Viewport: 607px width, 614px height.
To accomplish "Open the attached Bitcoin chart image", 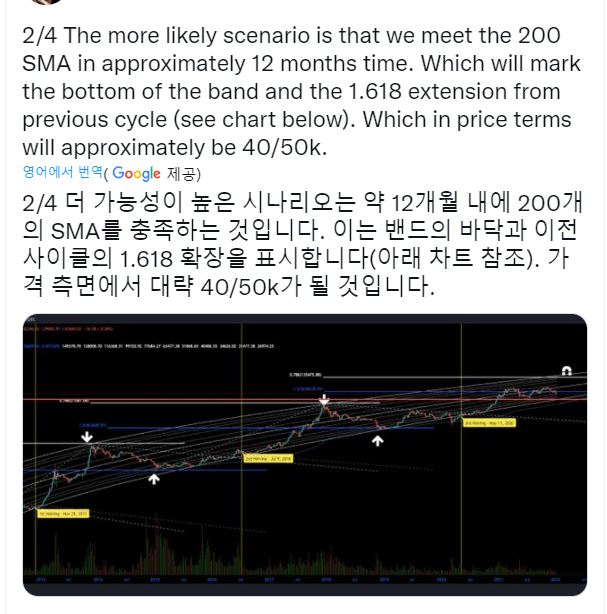I will point(305,453).
